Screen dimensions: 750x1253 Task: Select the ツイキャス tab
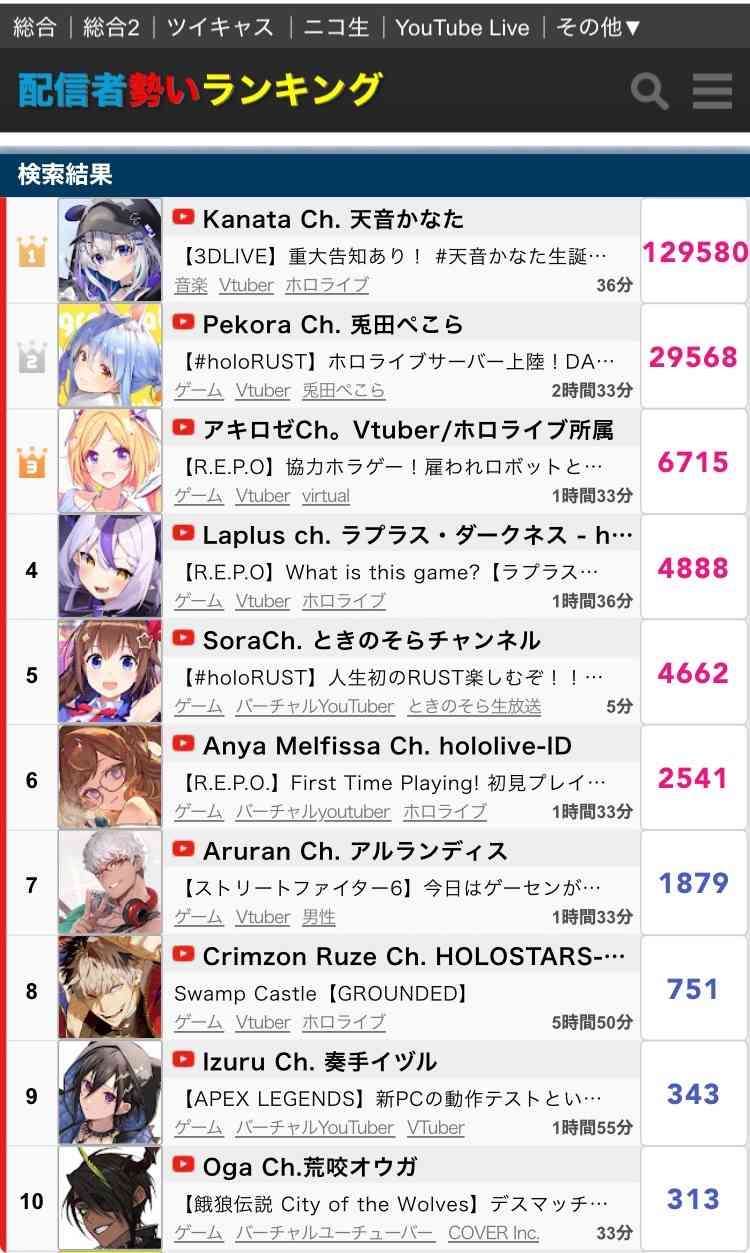pyautogui.click(x=220, y=27)
